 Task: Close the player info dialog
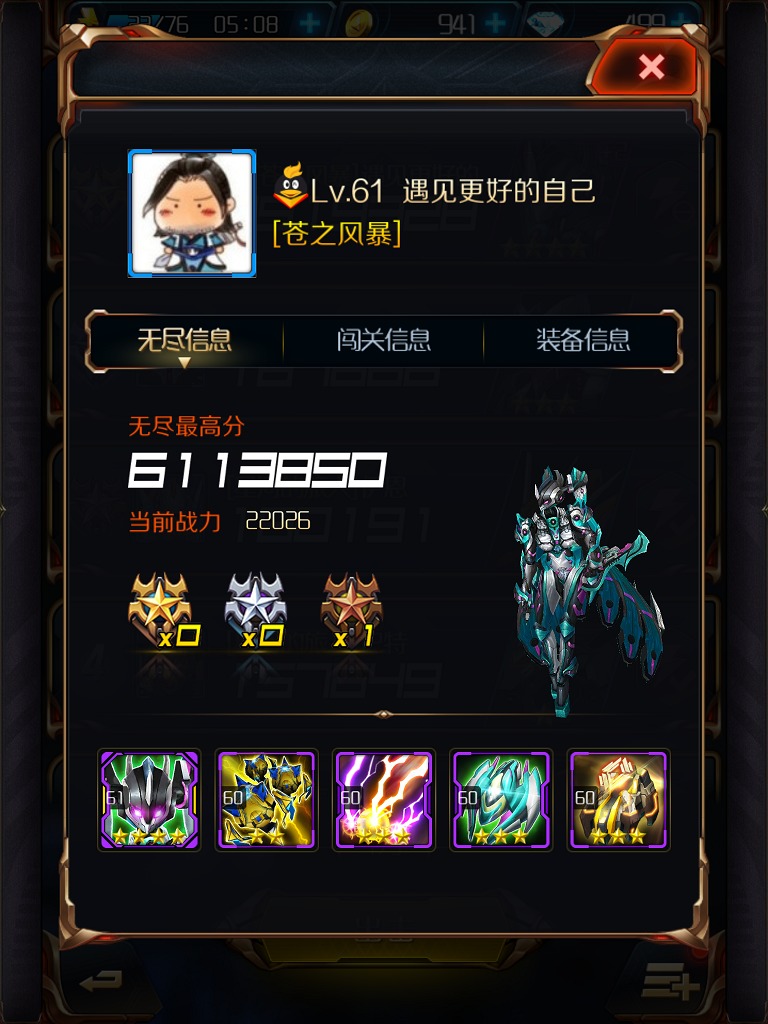(x=651, y=67)
